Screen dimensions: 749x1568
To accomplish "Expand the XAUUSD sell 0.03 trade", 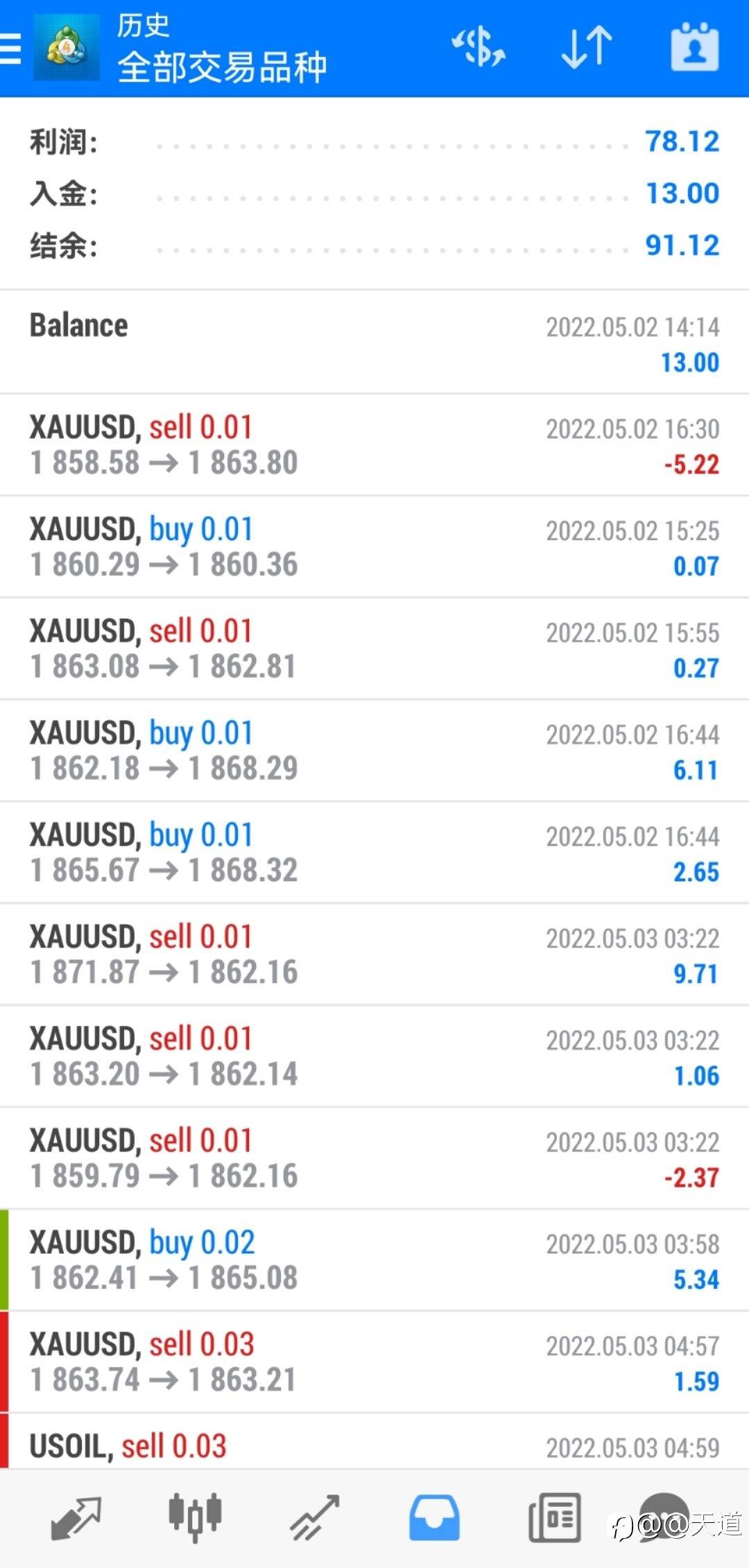I will 374,1362.
